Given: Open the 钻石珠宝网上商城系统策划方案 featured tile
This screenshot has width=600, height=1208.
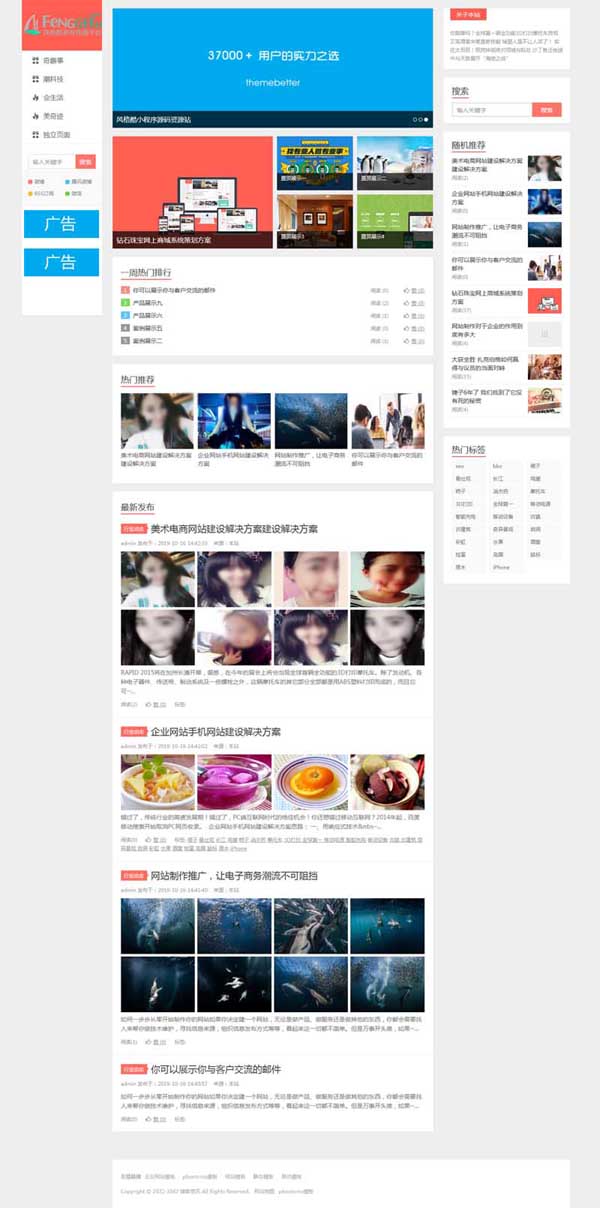Looking at the screenshot, I should [192, 192].
